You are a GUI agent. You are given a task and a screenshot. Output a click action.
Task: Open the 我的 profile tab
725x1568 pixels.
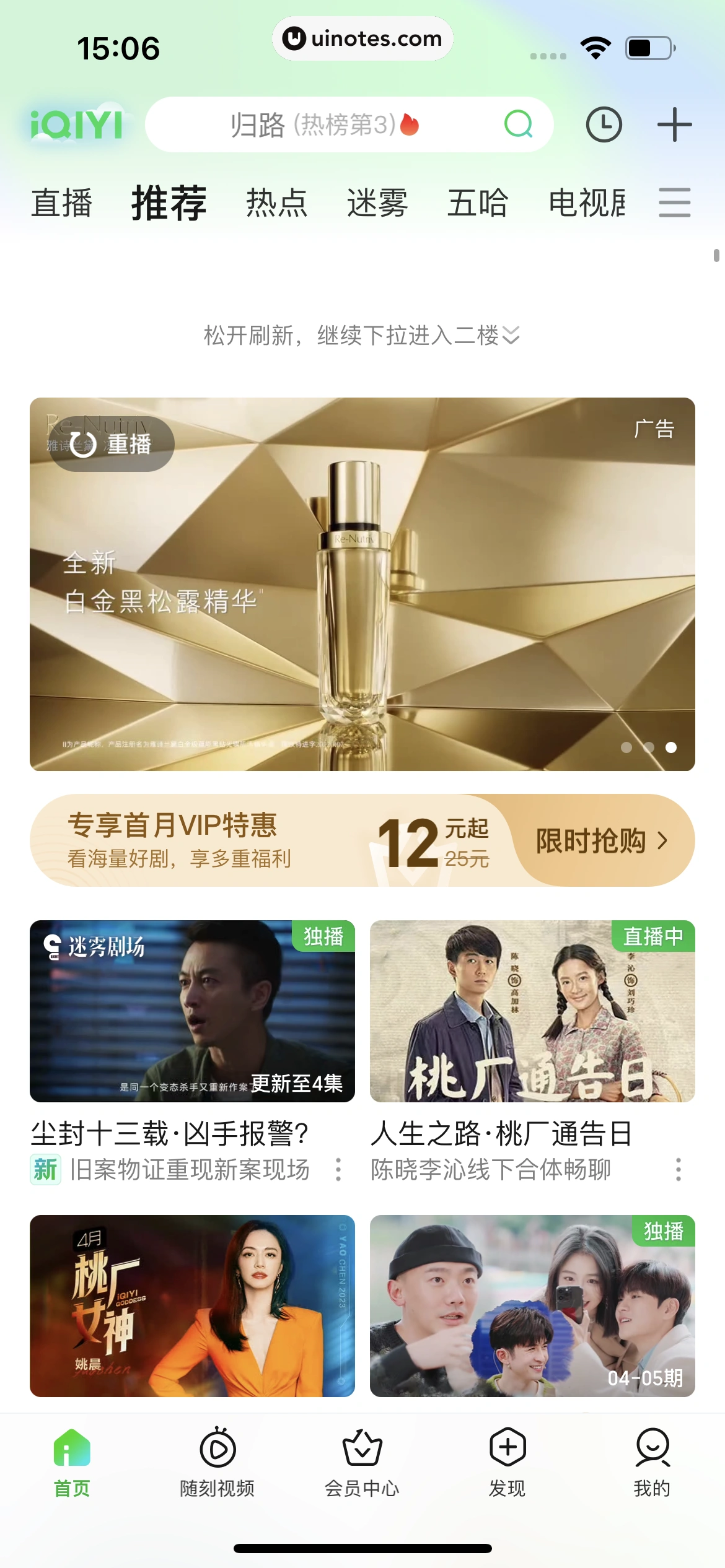652,1461
